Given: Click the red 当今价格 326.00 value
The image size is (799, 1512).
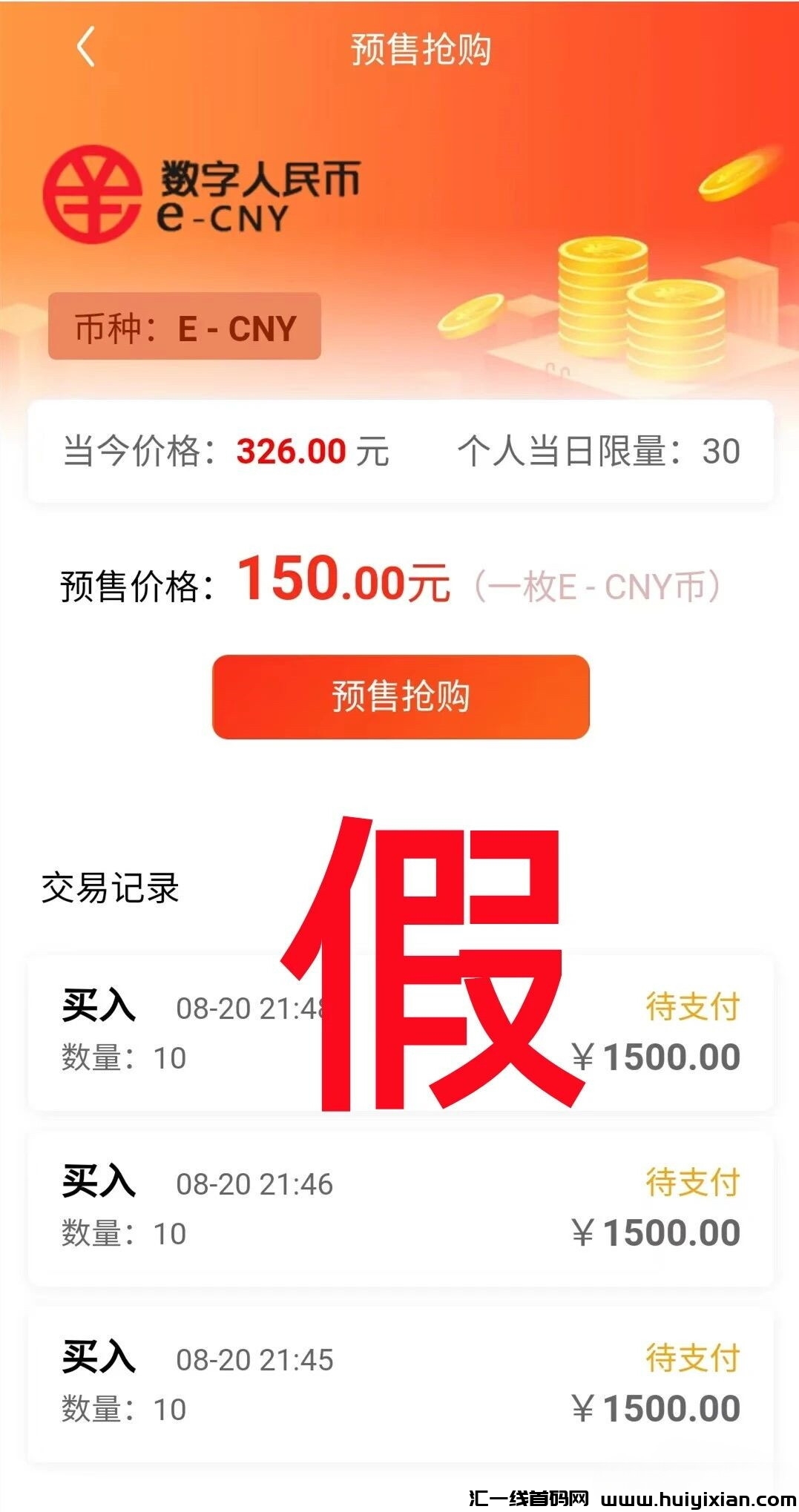Looking at the screenshot, I should pos(289,449).
